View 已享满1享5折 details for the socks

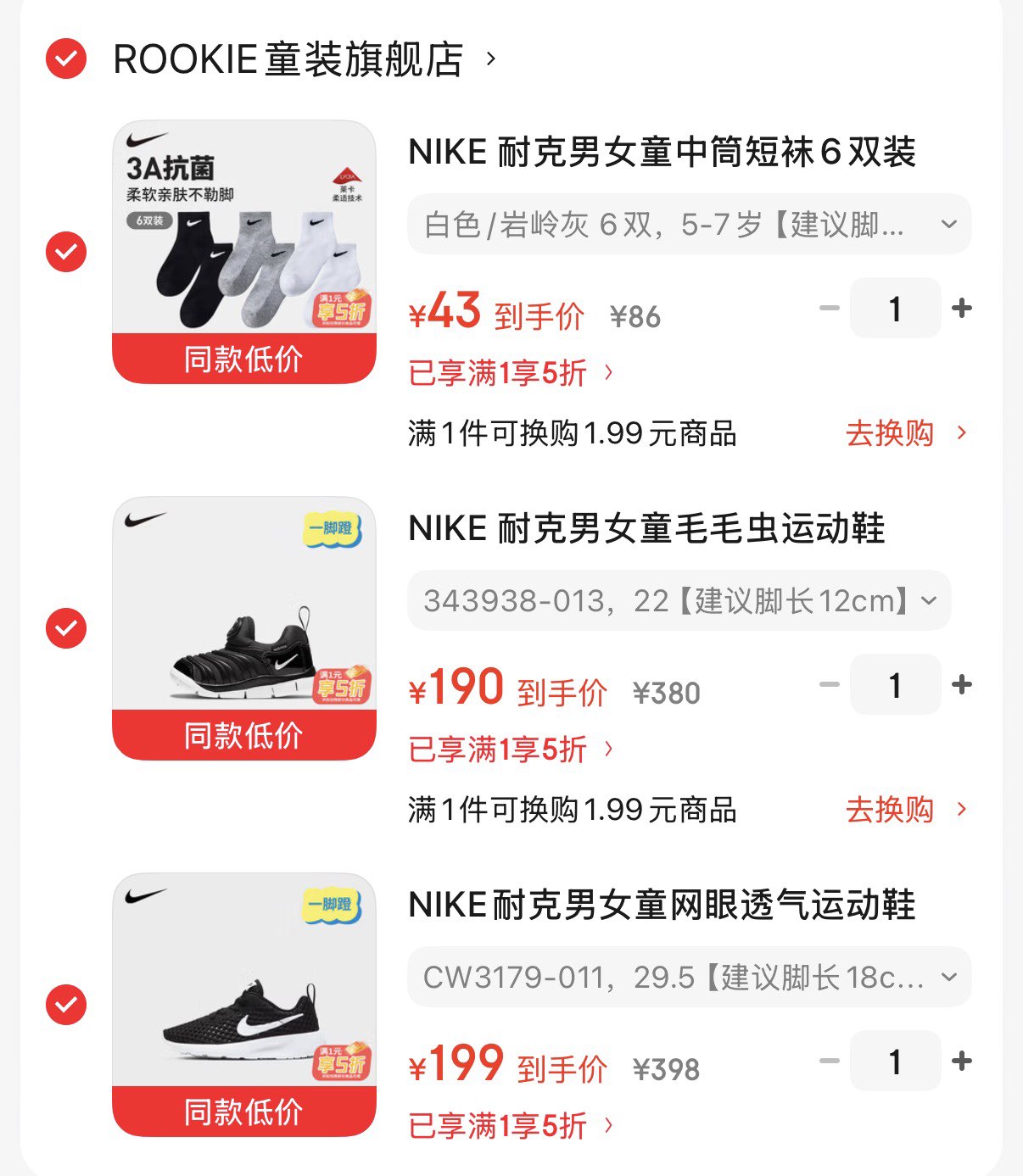click(511, 372)
